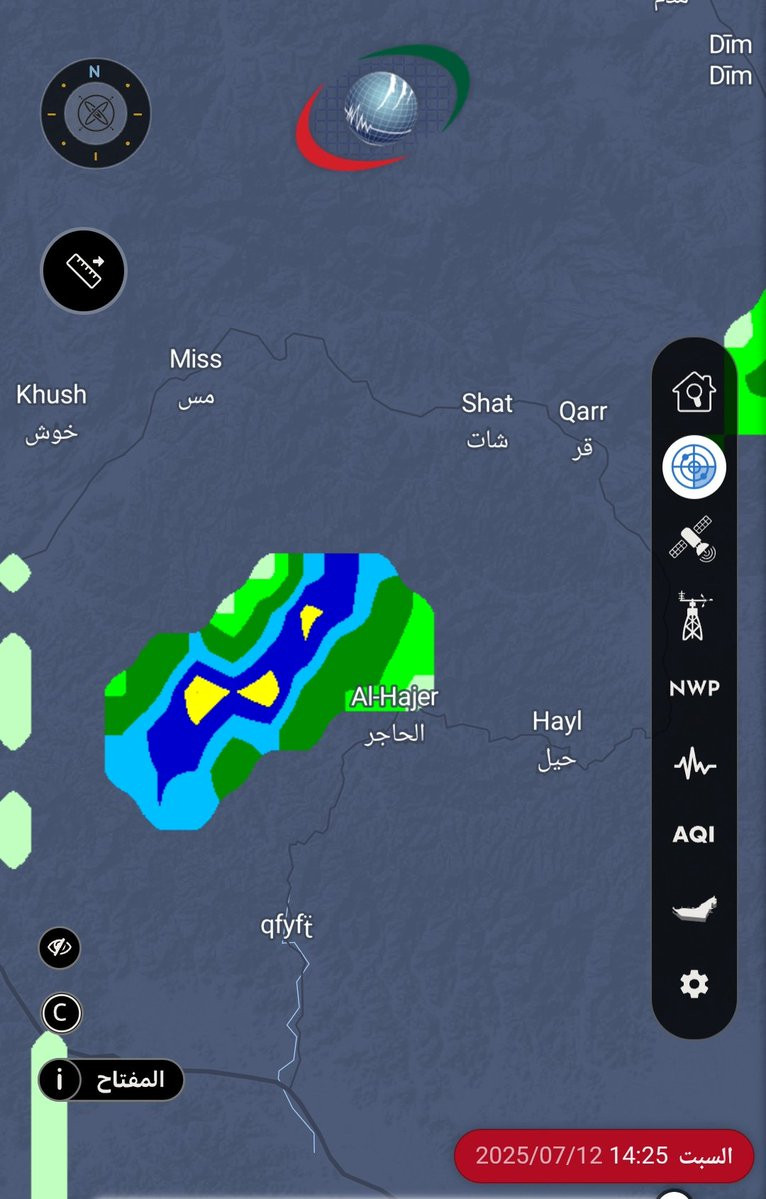
Task: Open the home location layer
Action: pyautogui.click(x=694, y=390)
